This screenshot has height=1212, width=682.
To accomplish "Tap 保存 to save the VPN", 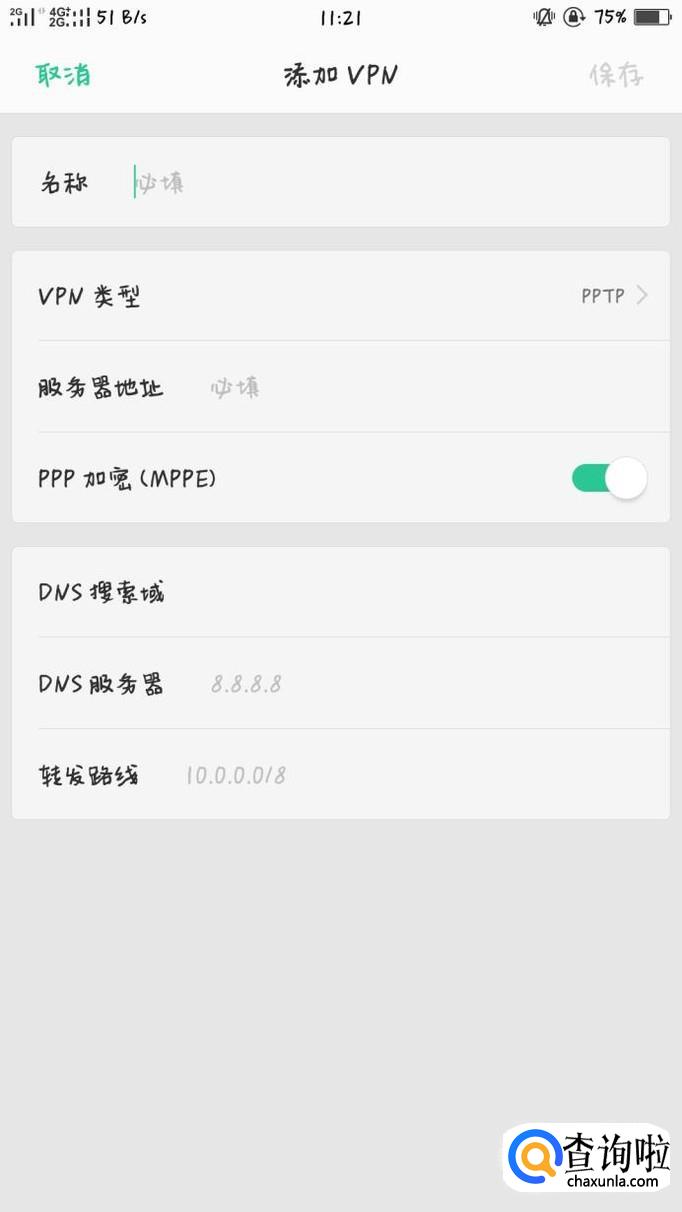I will coord(616,75).
